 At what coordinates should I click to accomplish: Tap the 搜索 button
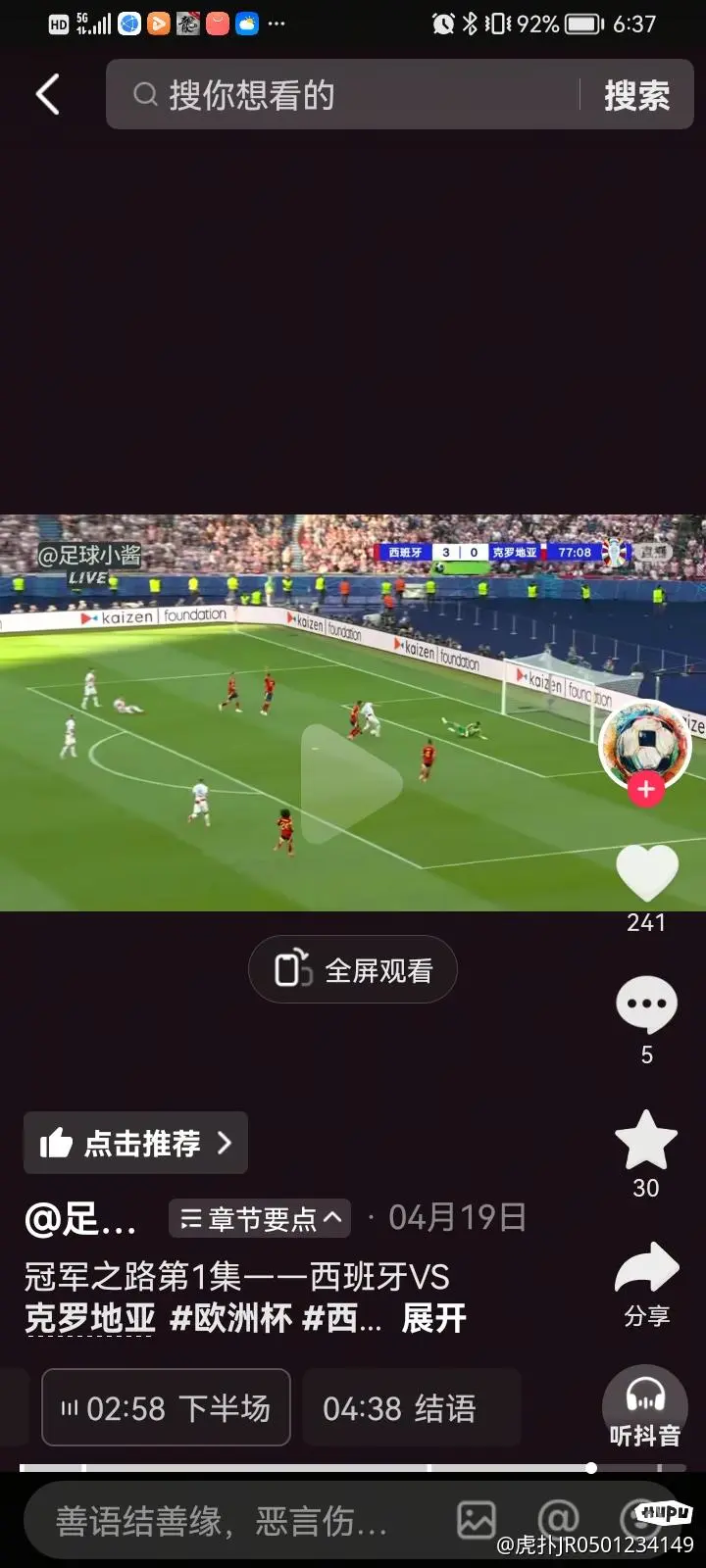(x=636, y=95)
